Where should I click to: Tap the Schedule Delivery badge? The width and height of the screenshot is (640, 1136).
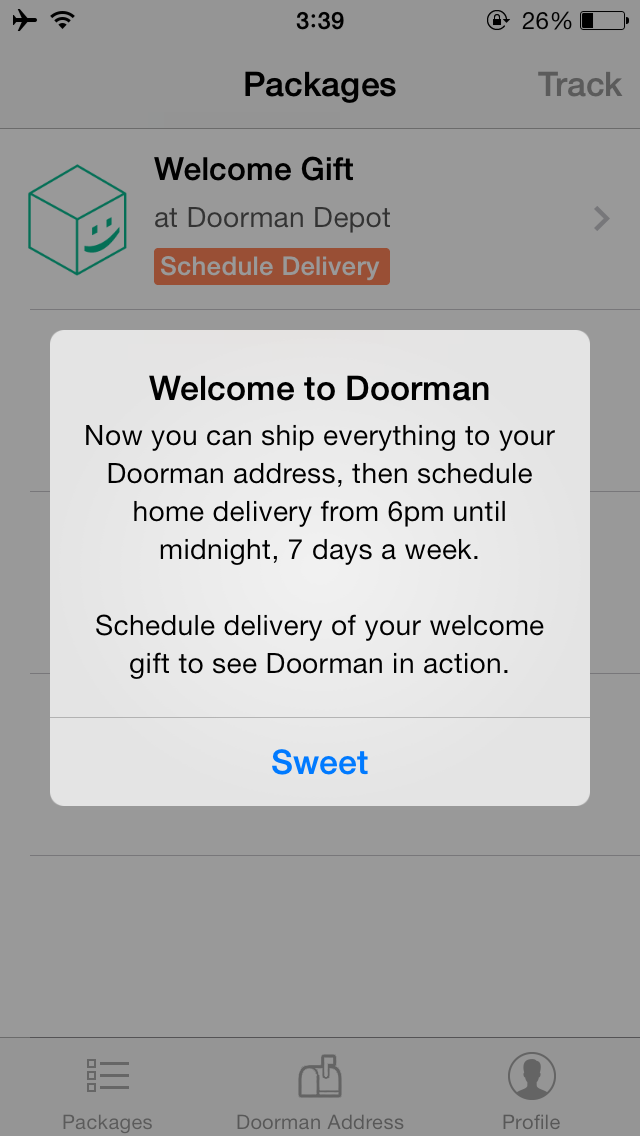point(272,267)
